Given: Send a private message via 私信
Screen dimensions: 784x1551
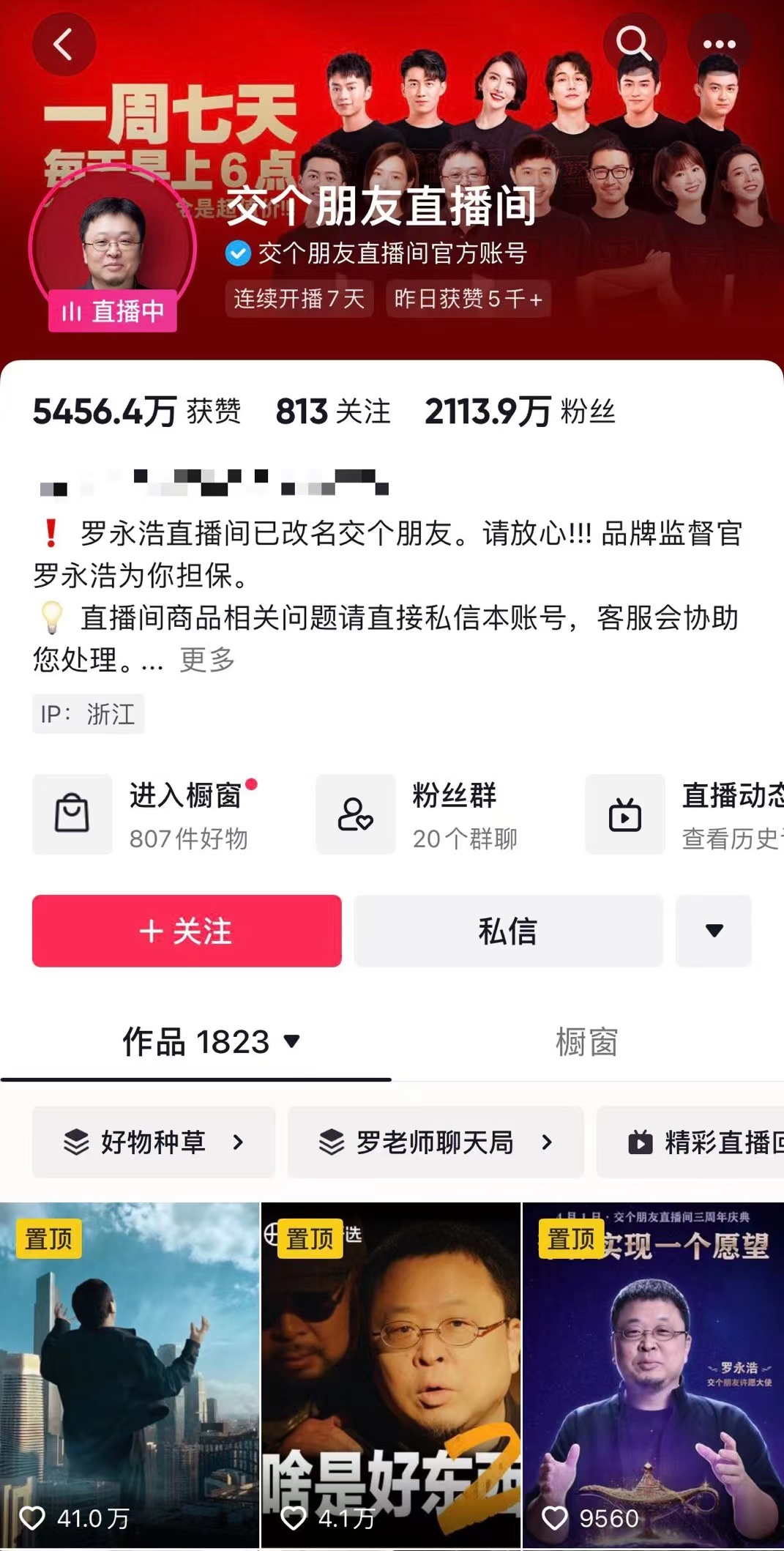Looking at the screenshot, I should click(508, 931).
